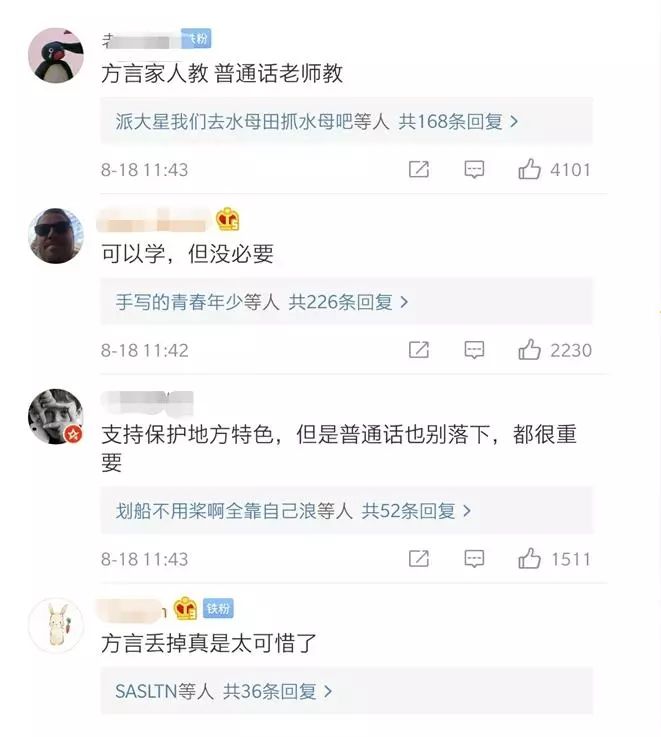Like the comment with 1511 likes

[x=530, y=559]
